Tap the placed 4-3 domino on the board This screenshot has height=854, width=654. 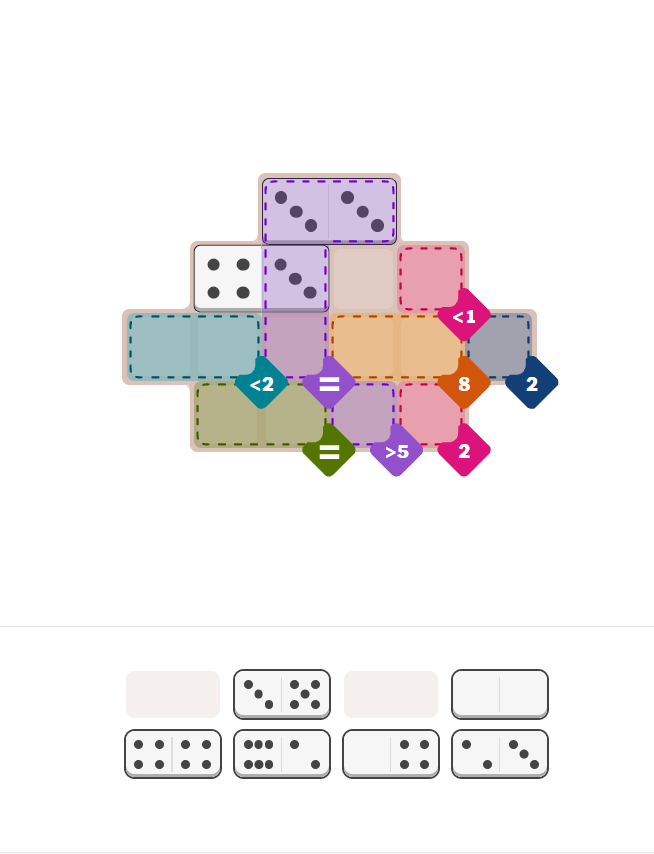click(x=261, y=279)
